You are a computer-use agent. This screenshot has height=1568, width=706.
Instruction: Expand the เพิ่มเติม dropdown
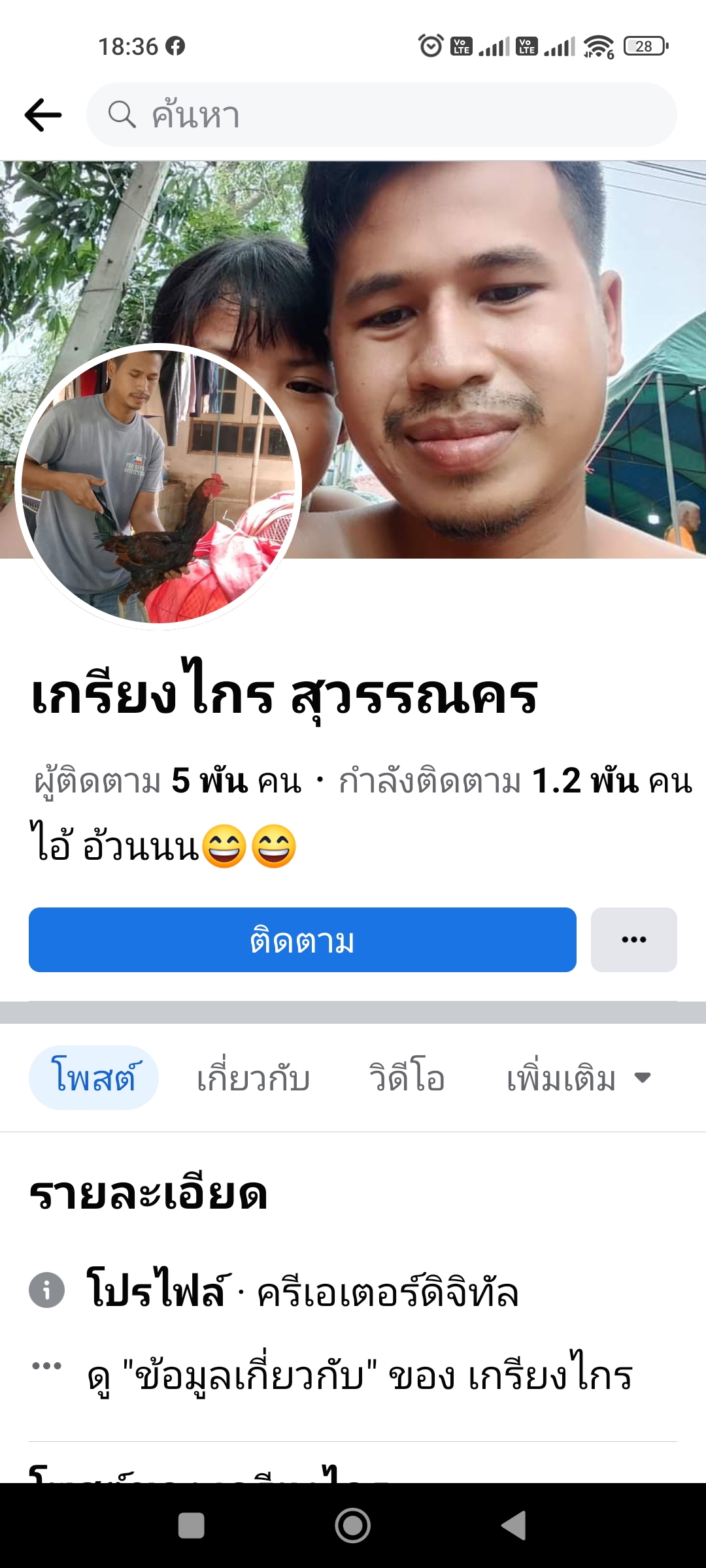coord(578,1077)
